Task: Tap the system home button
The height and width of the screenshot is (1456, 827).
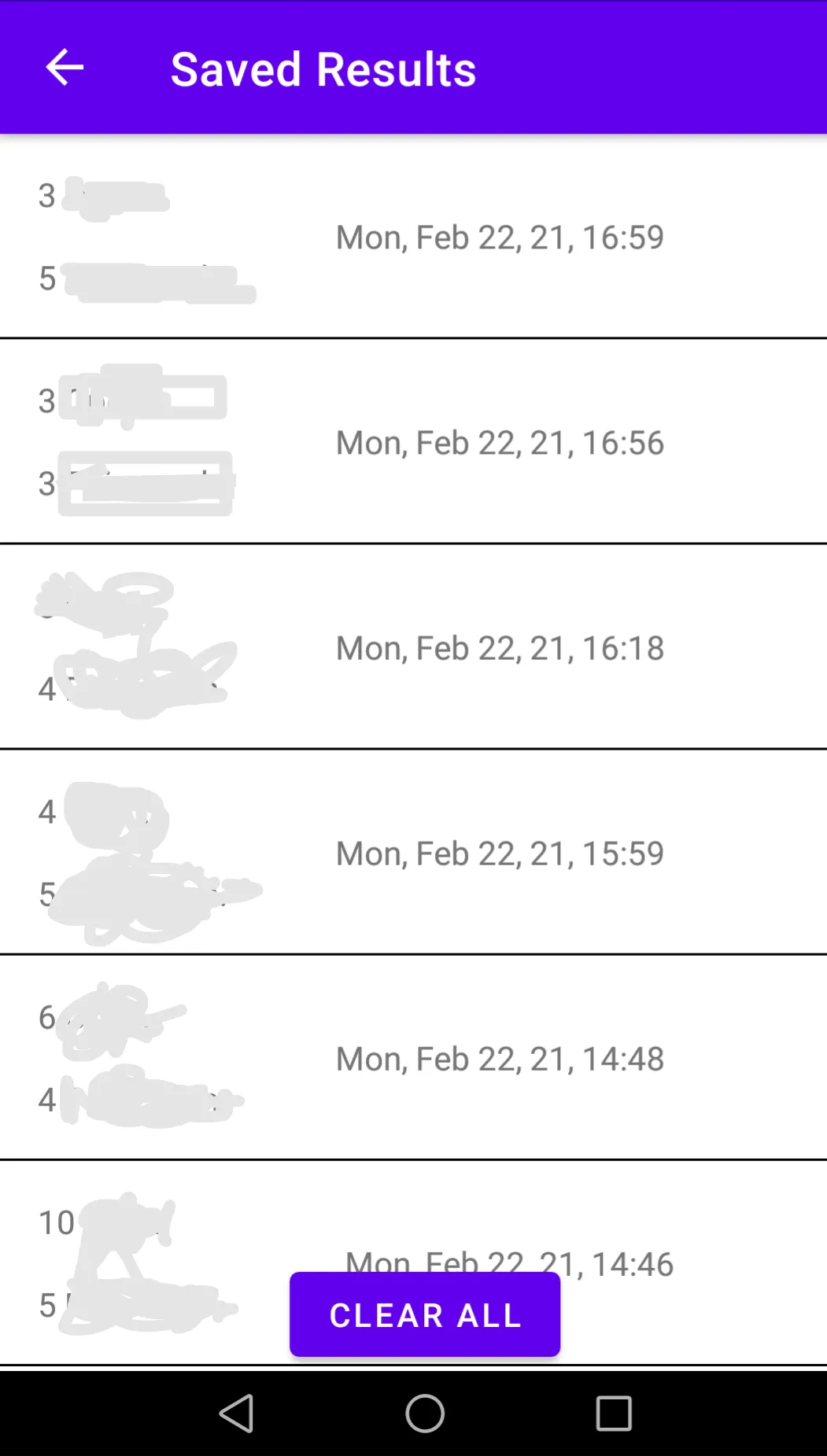Action: pyautogui.click(x=425, y=1414)
